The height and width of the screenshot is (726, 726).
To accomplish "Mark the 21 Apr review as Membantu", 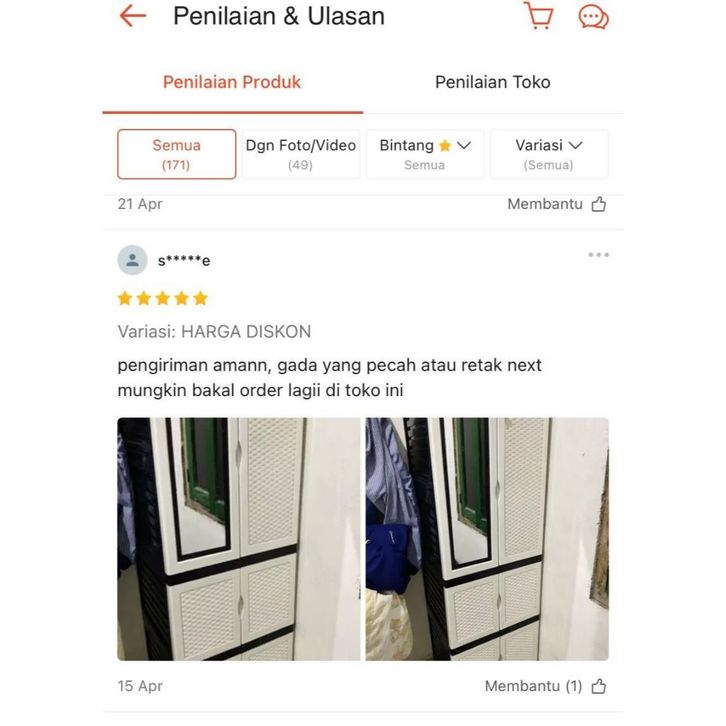I will tap(558, 204).
